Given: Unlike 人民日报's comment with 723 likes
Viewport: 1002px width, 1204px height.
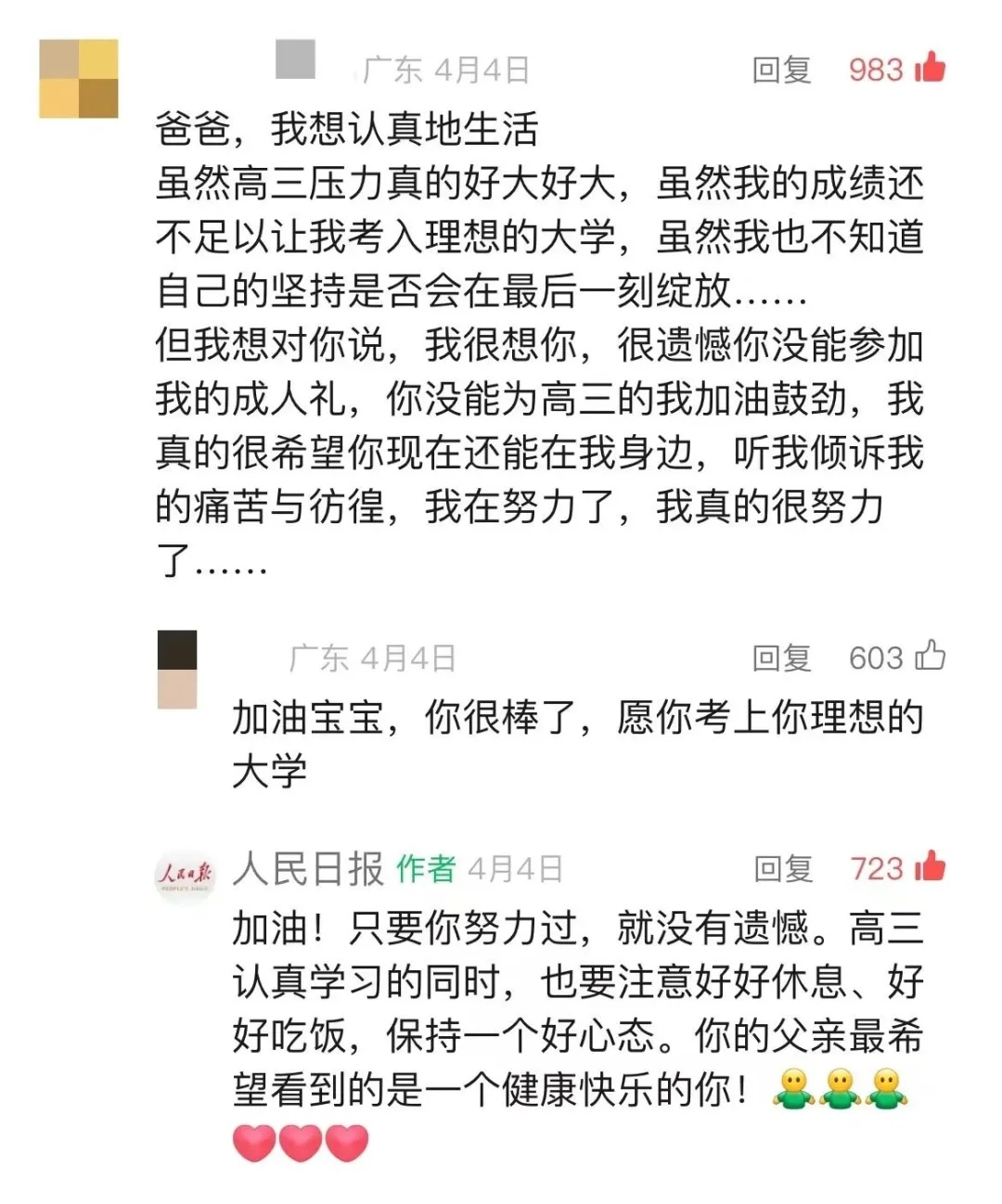Looking at the screenshot, I should point(930,867).
